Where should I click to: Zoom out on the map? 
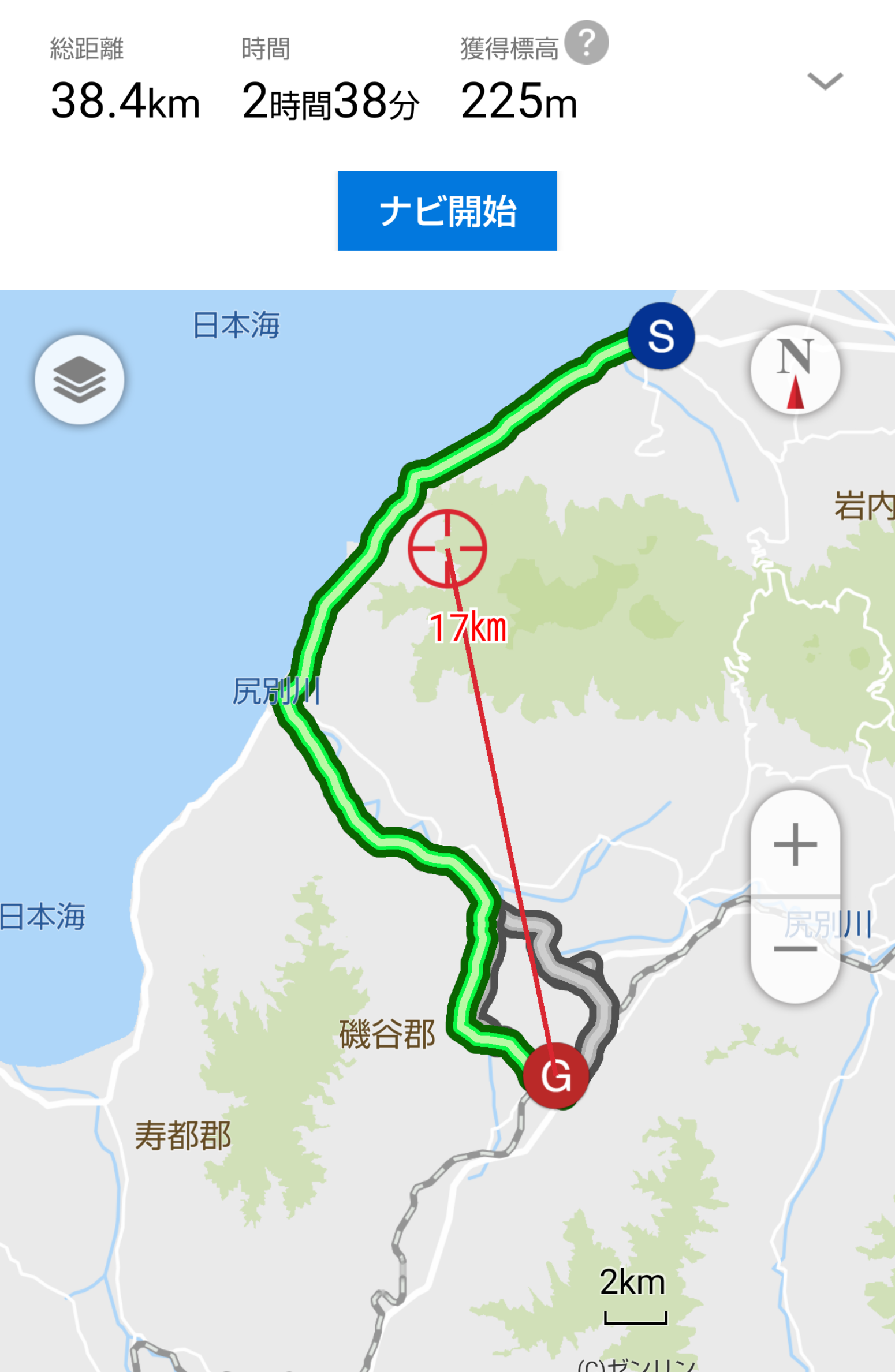tap(795, 948)
